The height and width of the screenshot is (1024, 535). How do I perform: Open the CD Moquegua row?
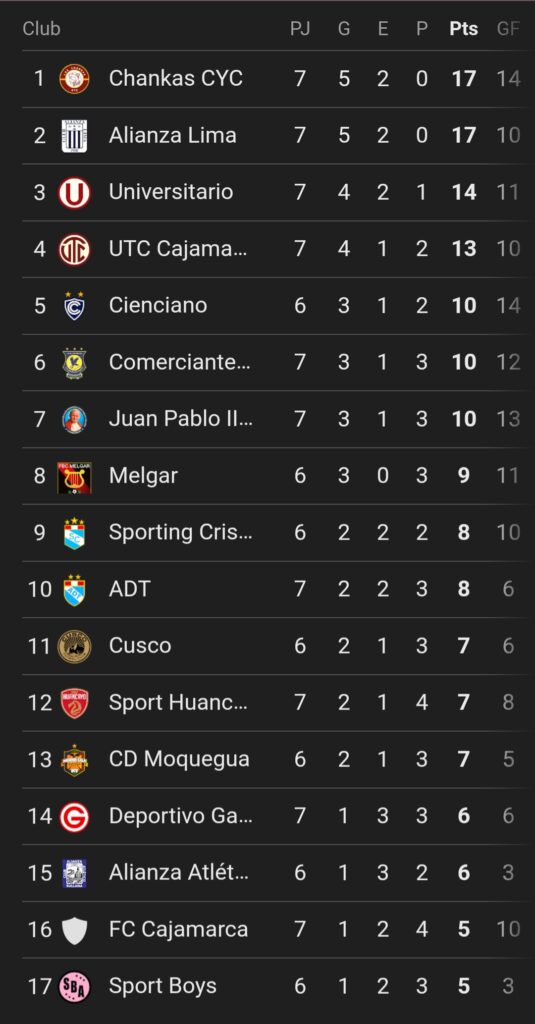click(272, 760)
